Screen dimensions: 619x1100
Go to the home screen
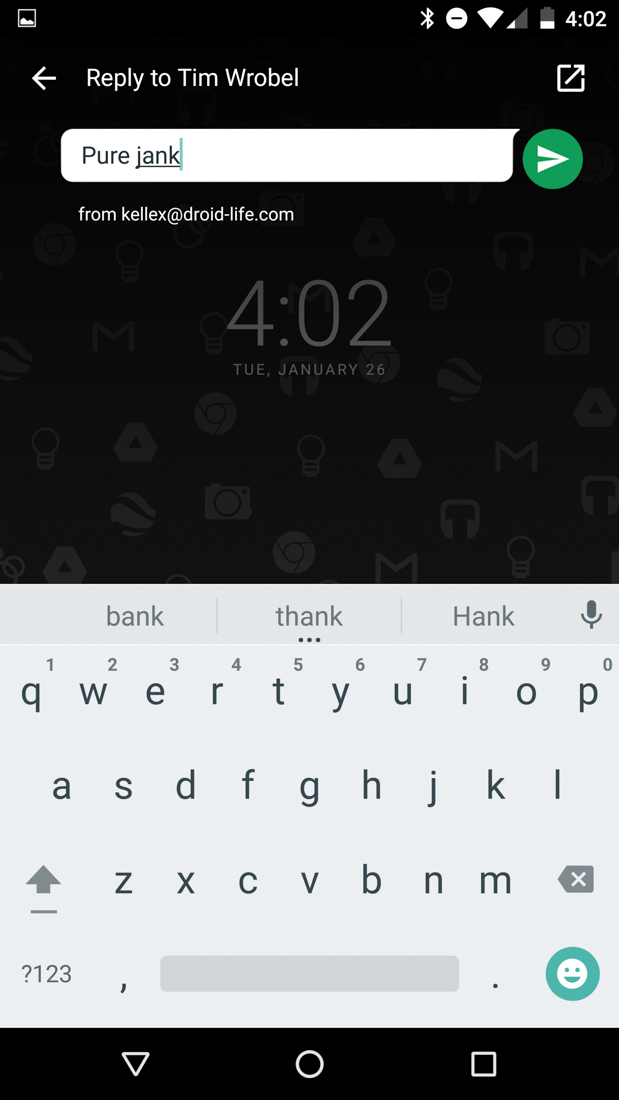[x=309, y=1064]
